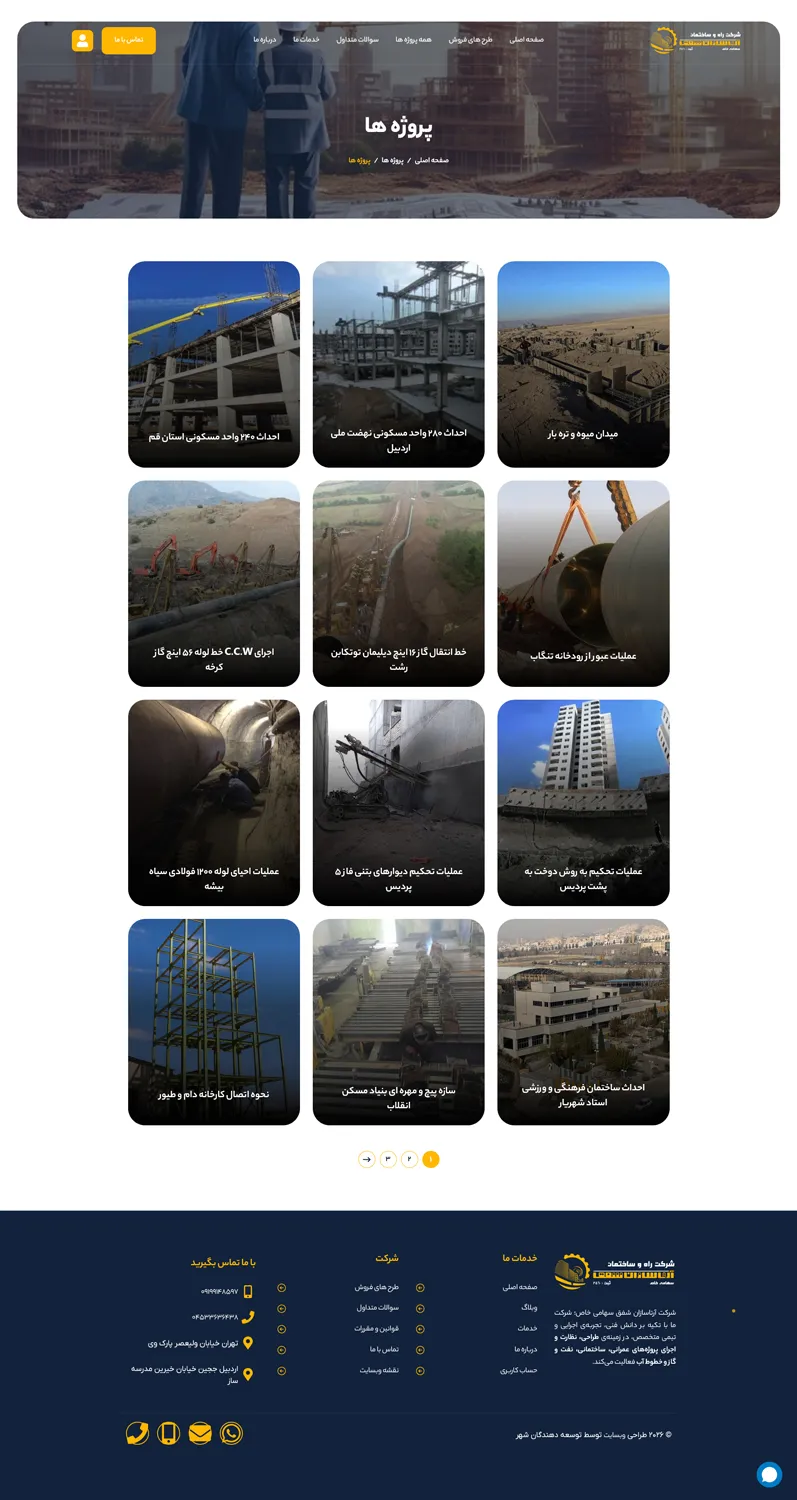The image size is (797, 1500).
Task: Tap the yellow تماس با ما button
Action: (x=128, y=40)
